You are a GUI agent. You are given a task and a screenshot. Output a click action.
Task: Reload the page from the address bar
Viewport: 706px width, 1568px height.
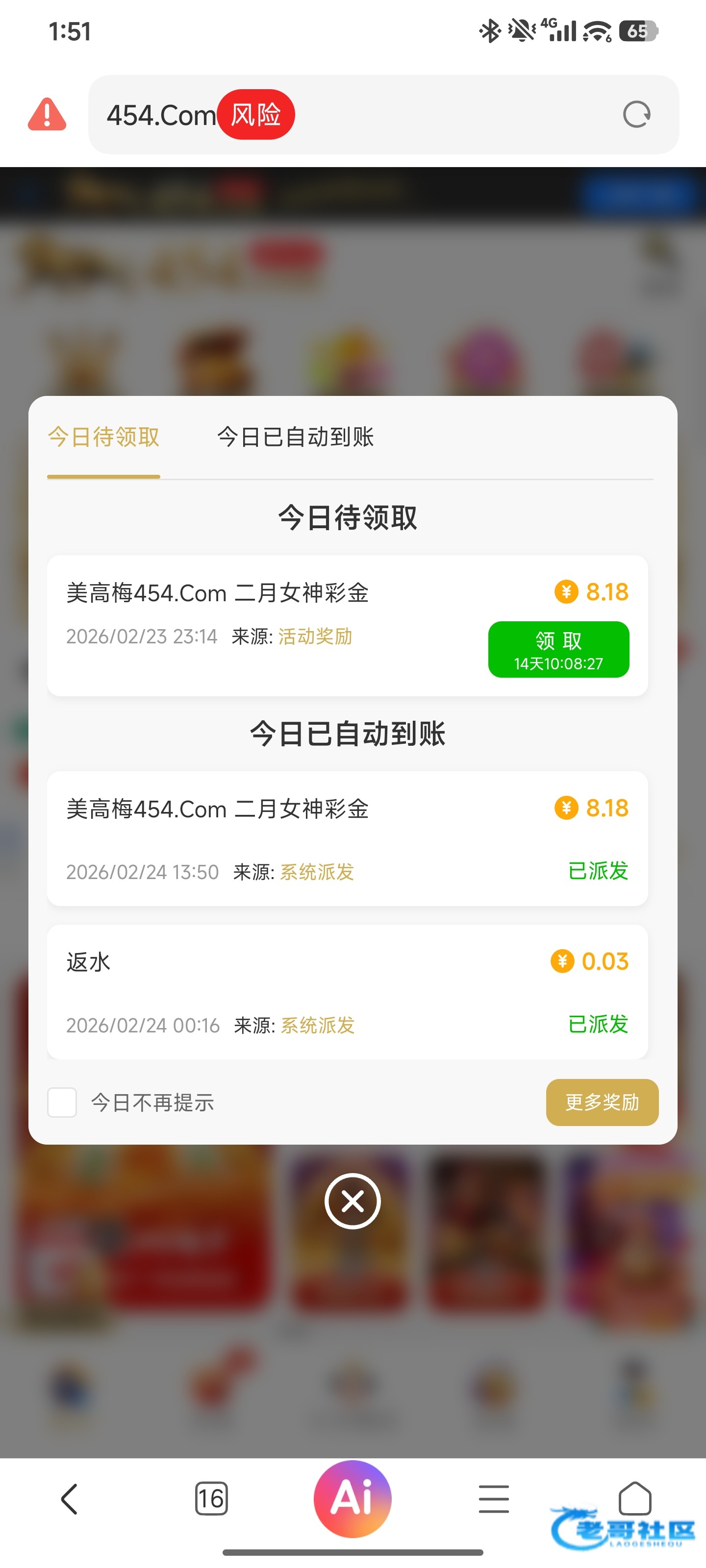coord(636,115)
